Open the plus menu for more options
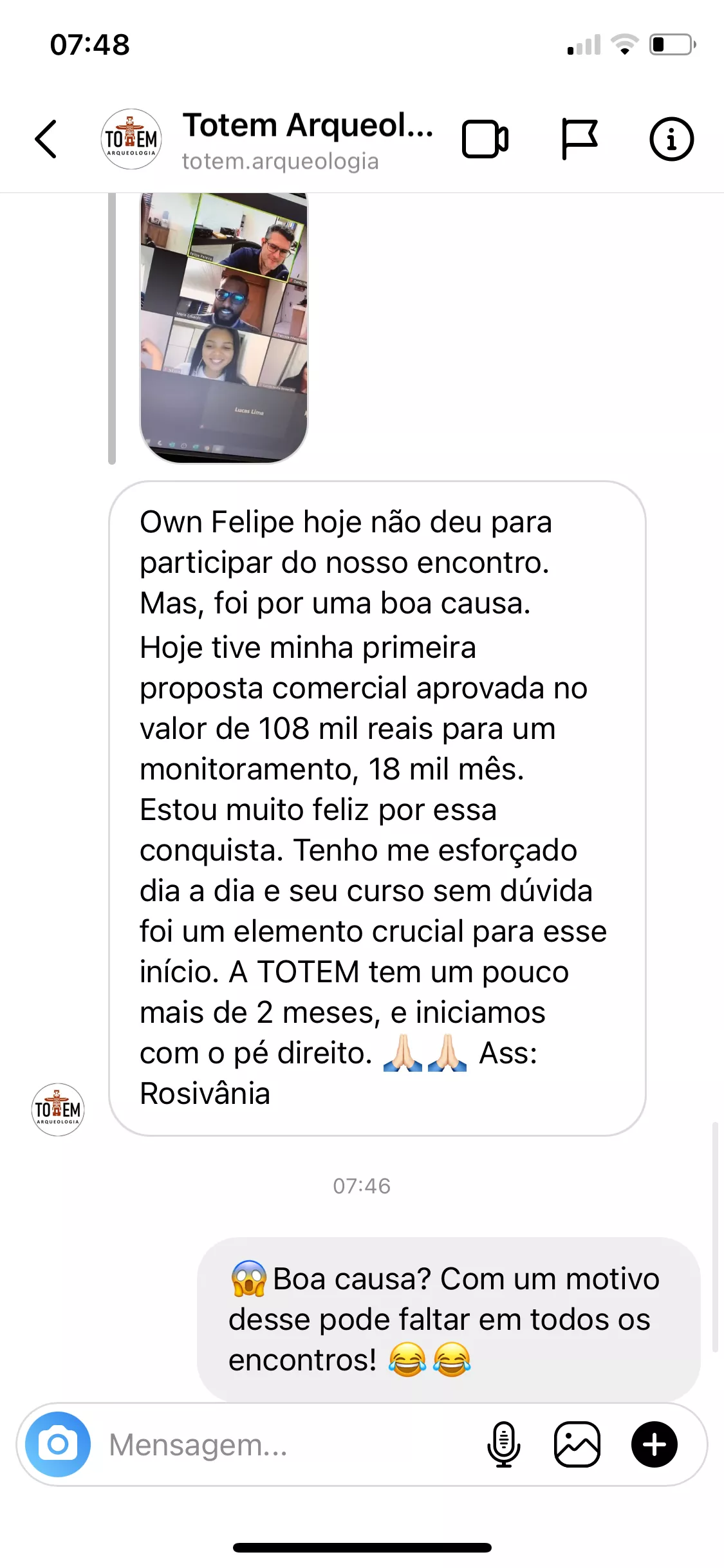724x1568 pixels. (654, 1444)
